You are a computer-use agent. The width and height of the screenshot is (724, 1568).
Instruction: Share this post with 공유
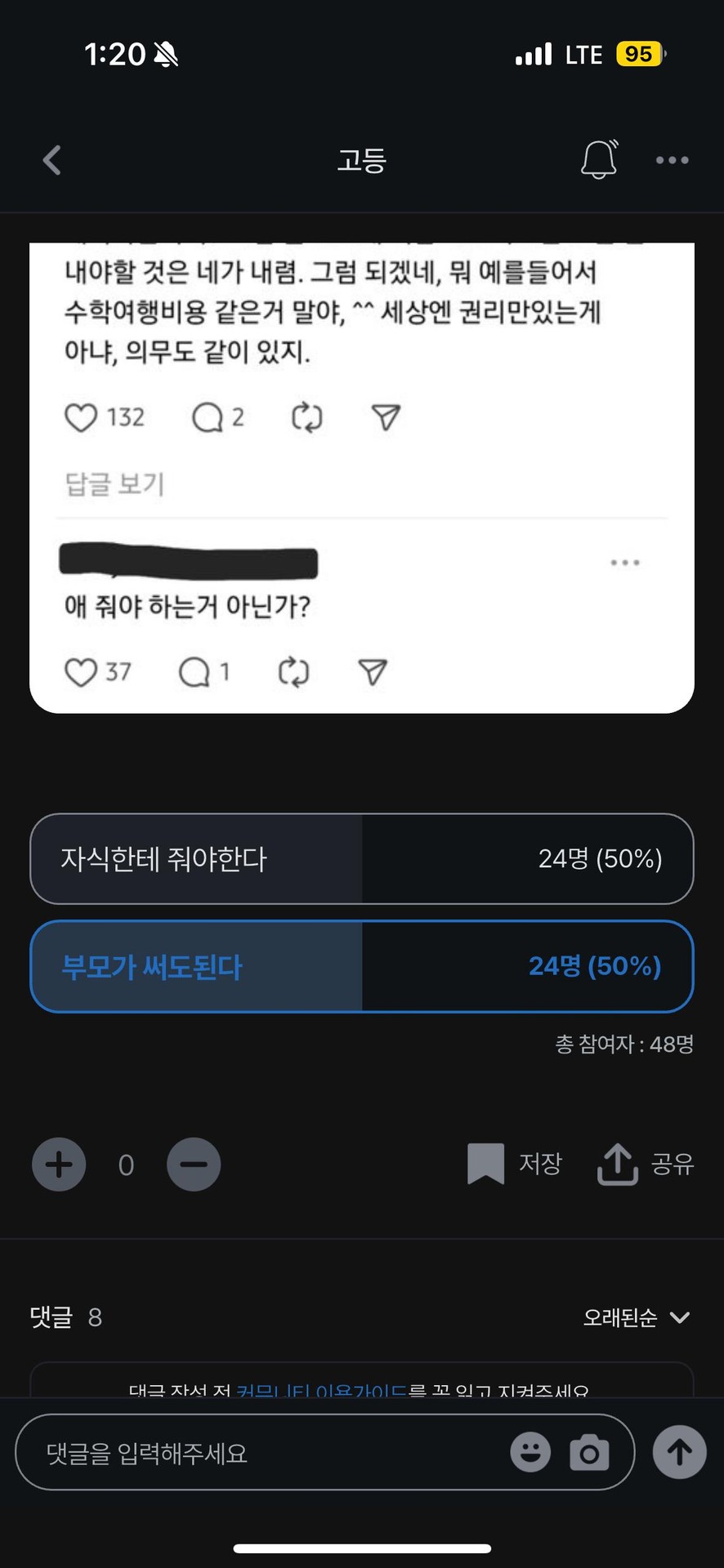(646, 1163)
